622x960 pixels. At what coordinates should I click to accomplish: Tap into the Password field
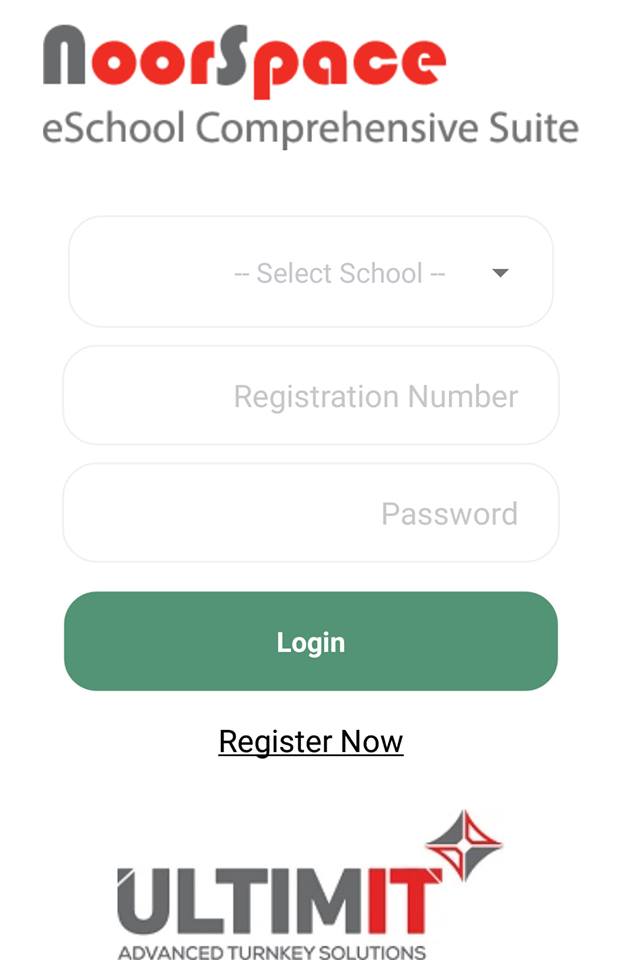[x=311, y=513]
